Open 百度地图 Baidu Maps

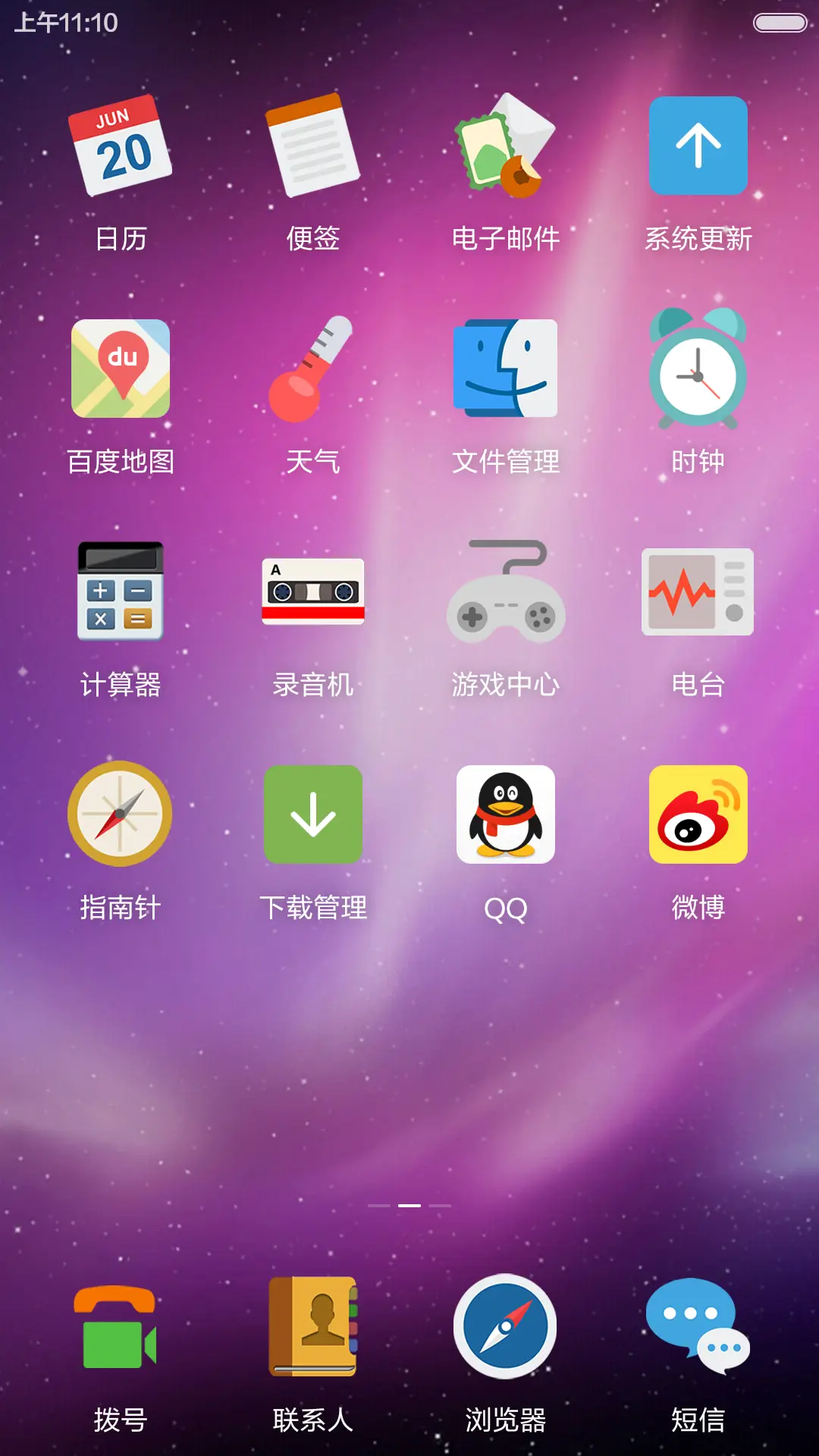pos(121,369)
